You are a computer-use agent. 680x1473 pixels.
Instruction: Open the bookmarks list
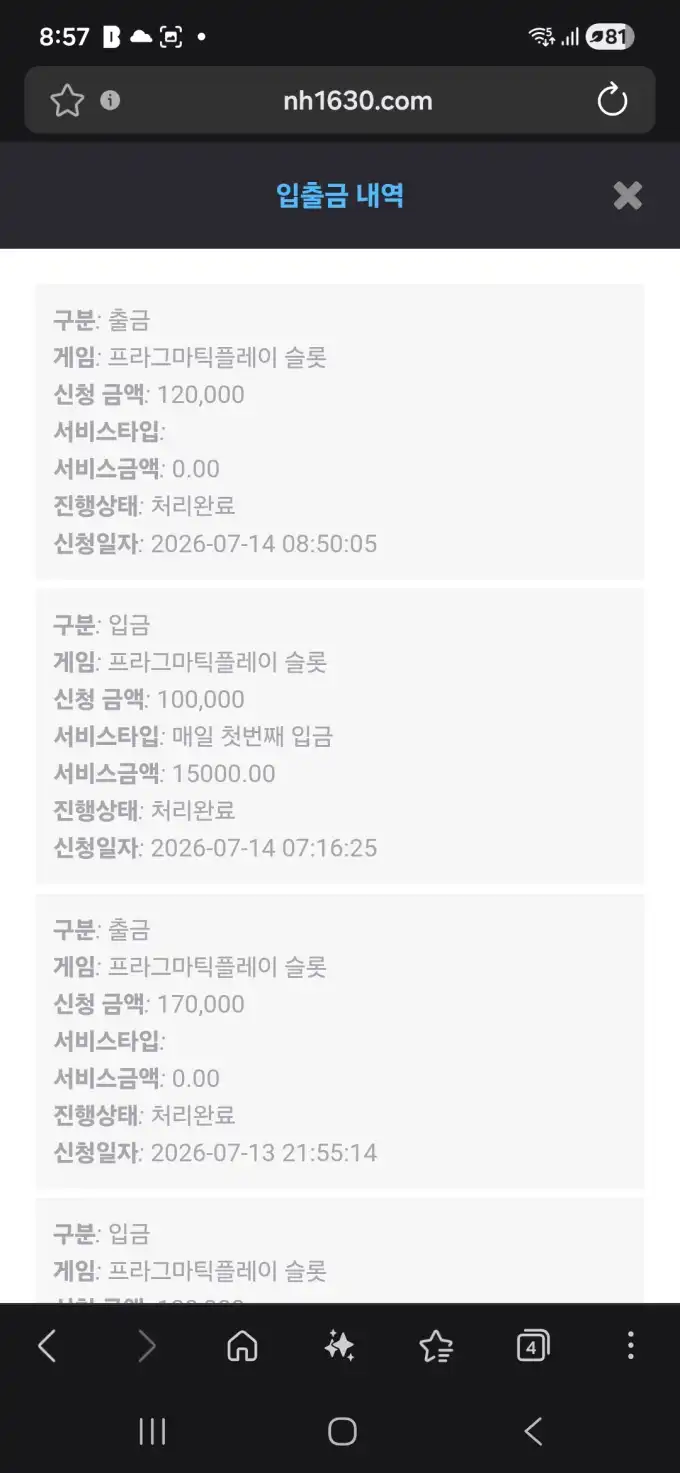436,1346
